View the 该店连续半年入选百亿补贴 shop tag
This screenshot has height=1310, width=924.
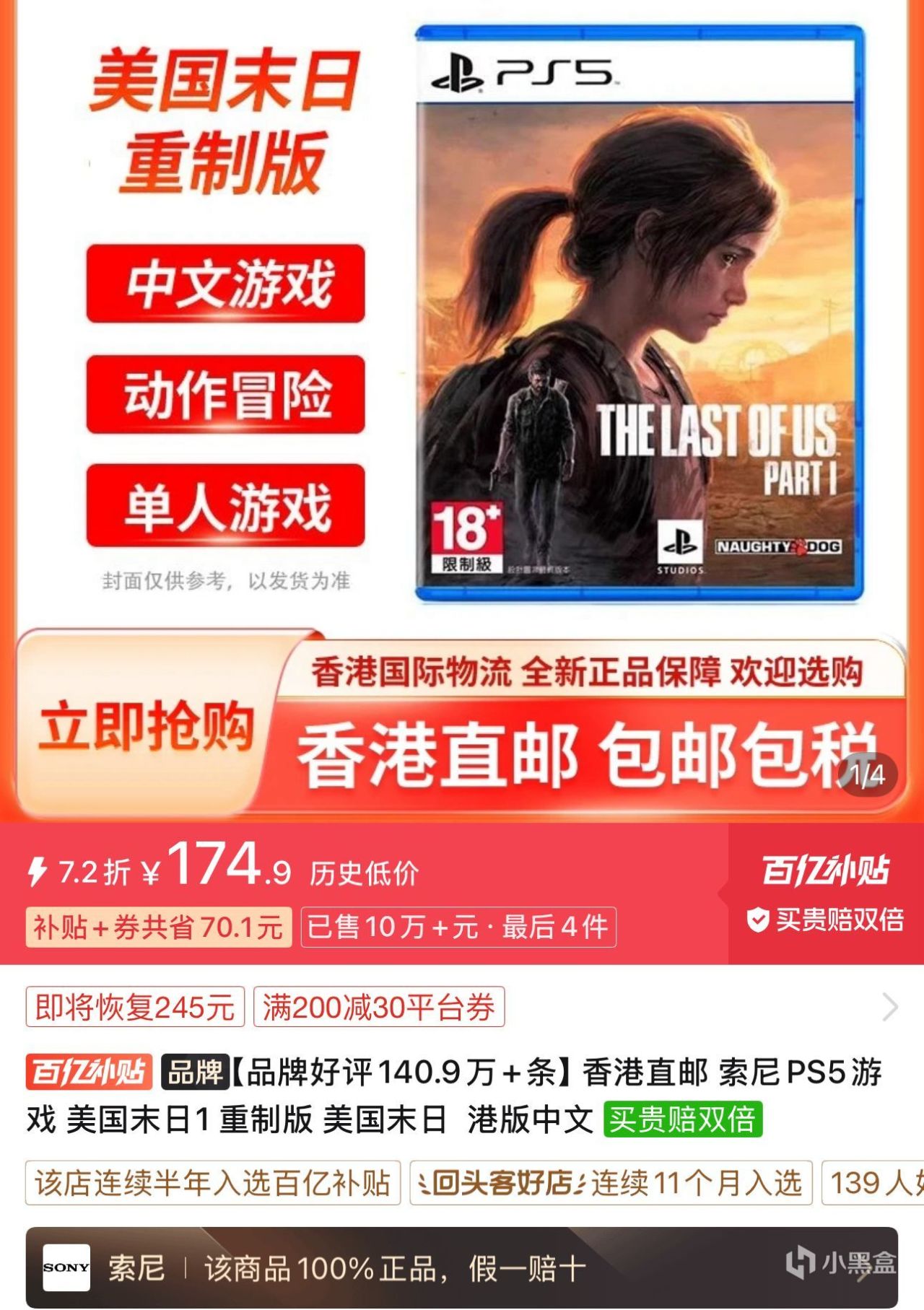point(212,1183)
